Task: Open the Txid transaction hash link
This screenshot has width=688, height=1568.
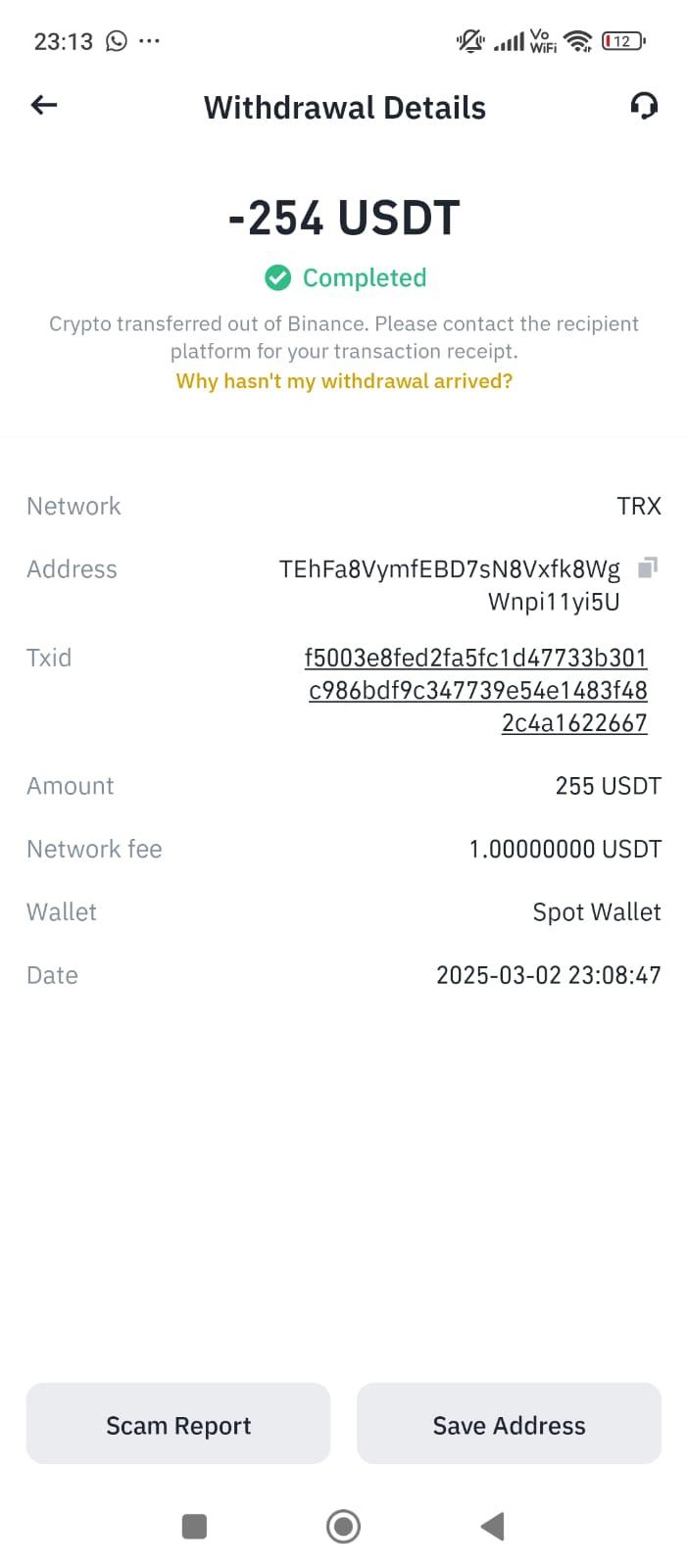Action: point(476,690)
